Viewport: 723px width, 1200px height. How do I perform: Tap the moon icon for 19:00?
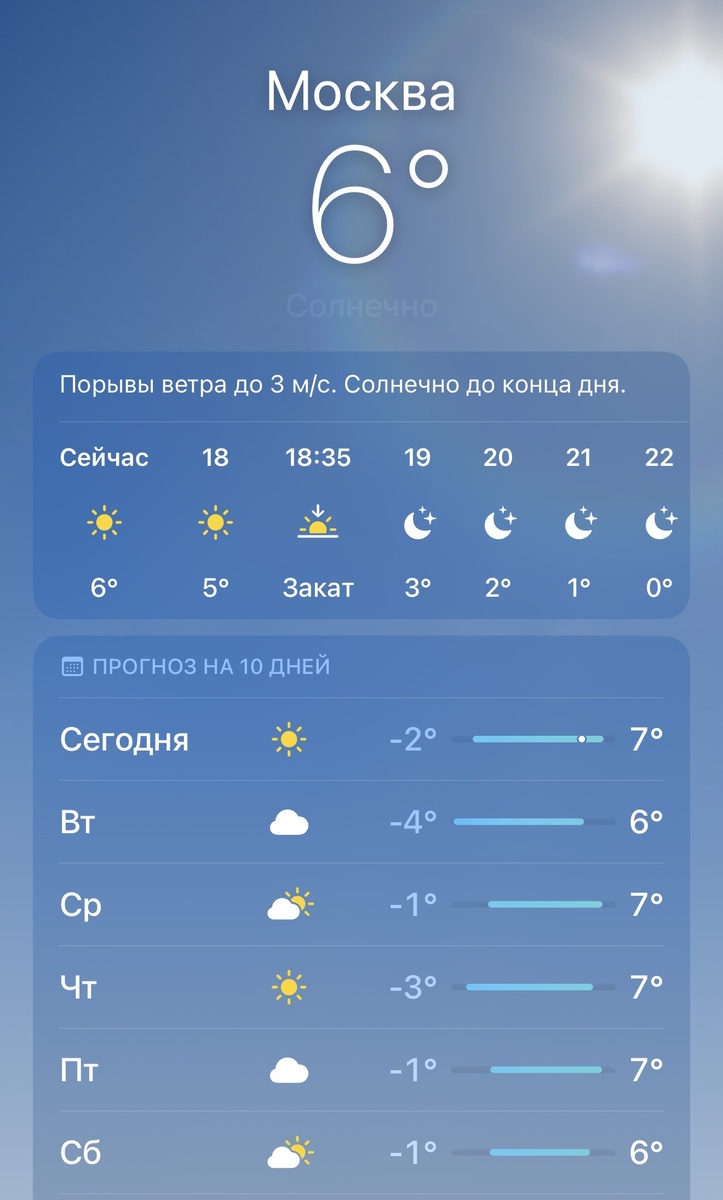418,521
